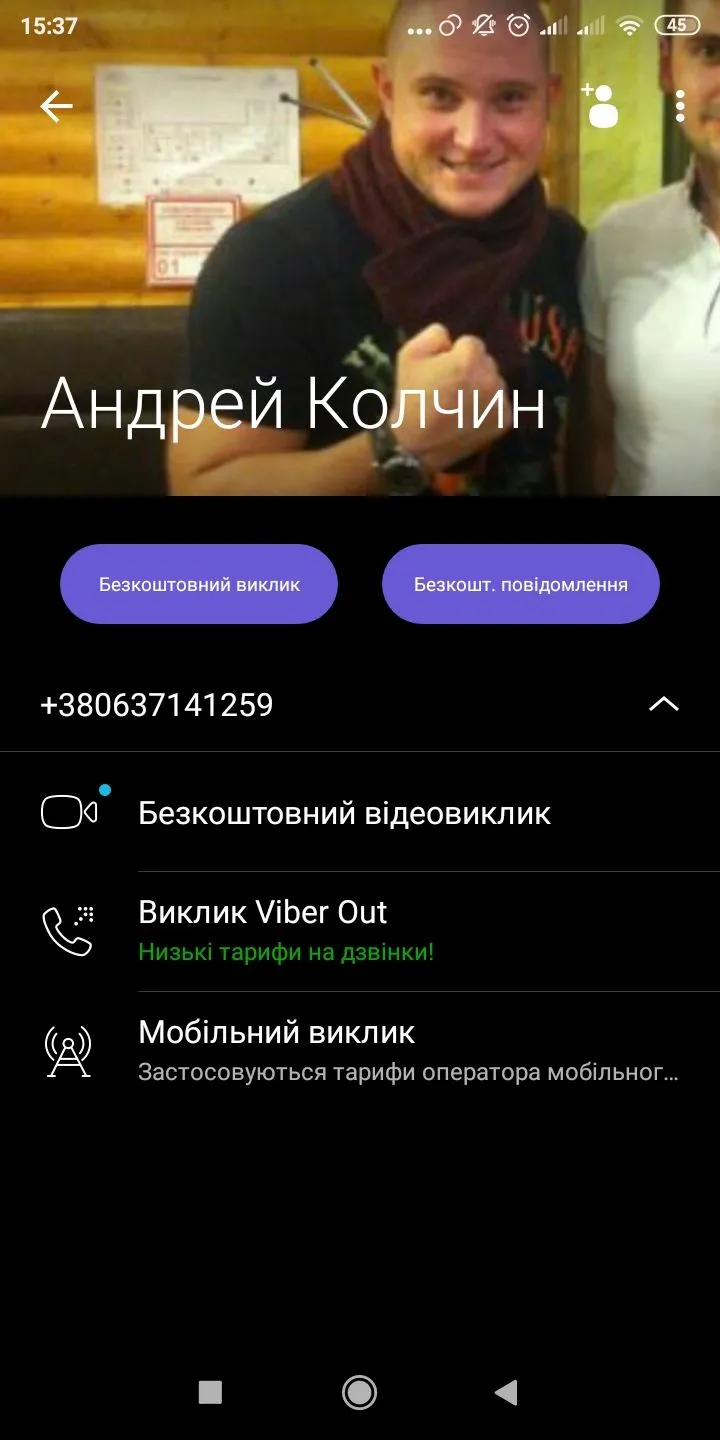The image size is (720, 1440).
Task: Tap the system home button
Action: click(359, 1392)
